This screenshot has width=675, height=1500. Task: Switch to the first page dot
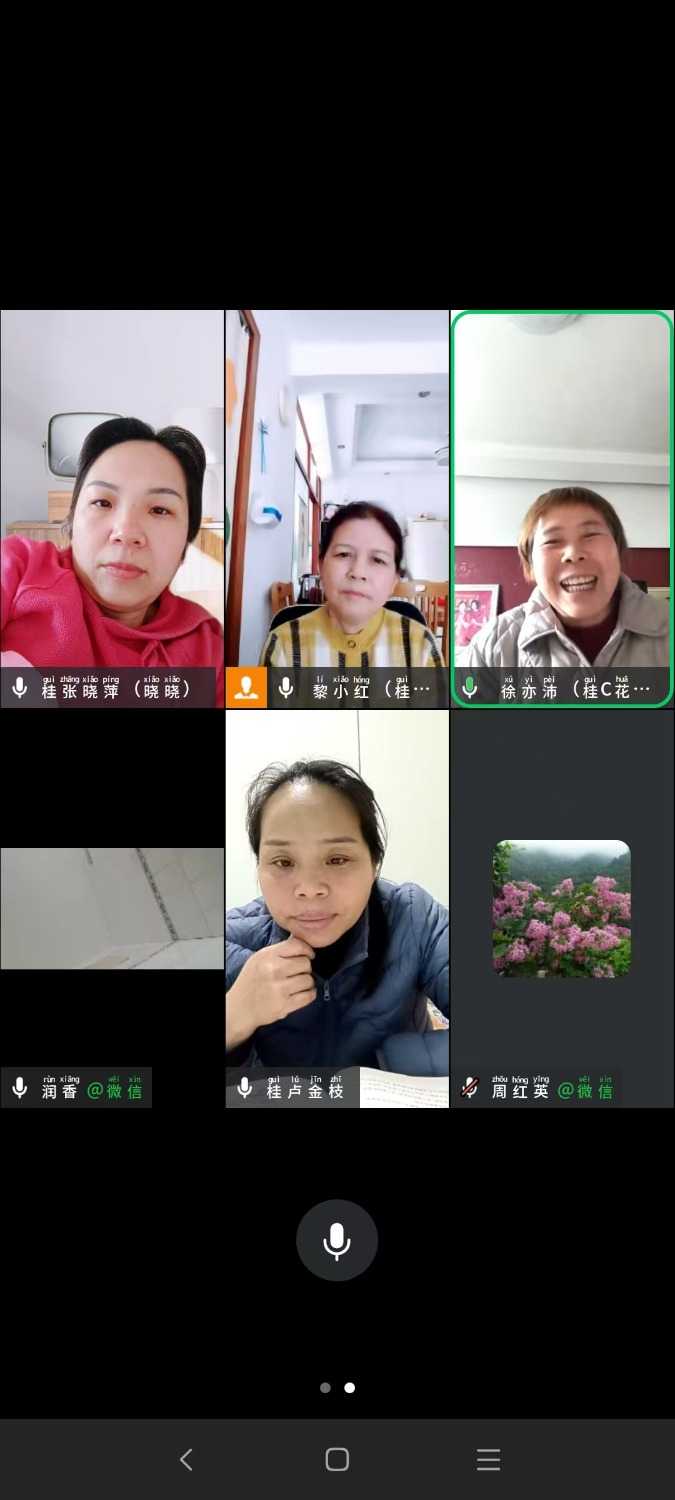[325, 1388]
